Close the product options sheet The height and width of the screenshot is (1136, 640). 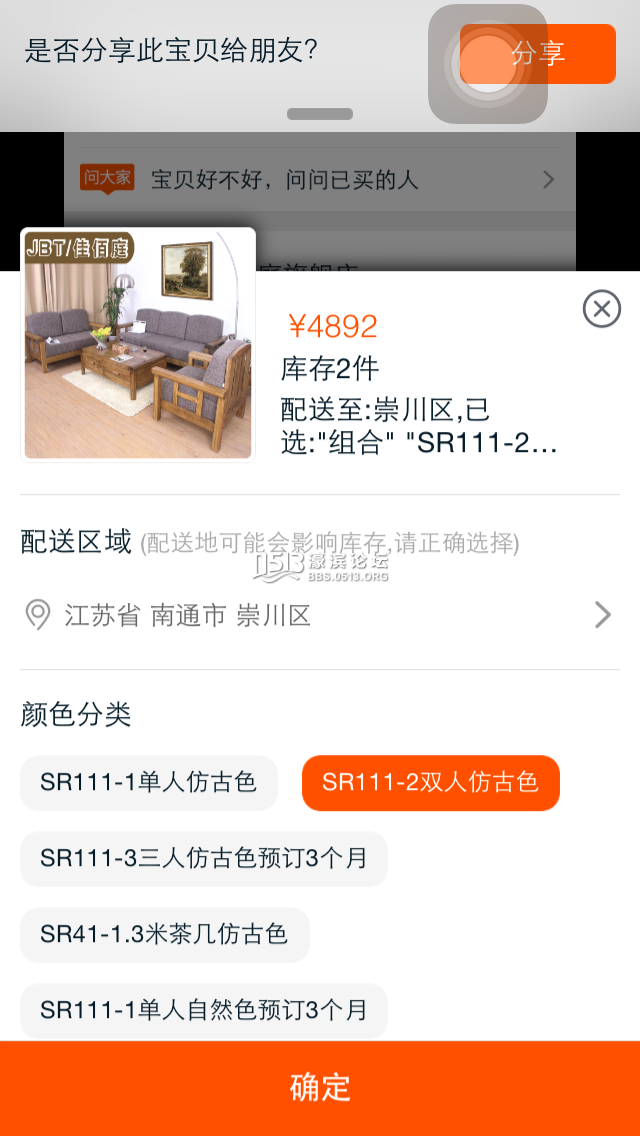[601, 309]
